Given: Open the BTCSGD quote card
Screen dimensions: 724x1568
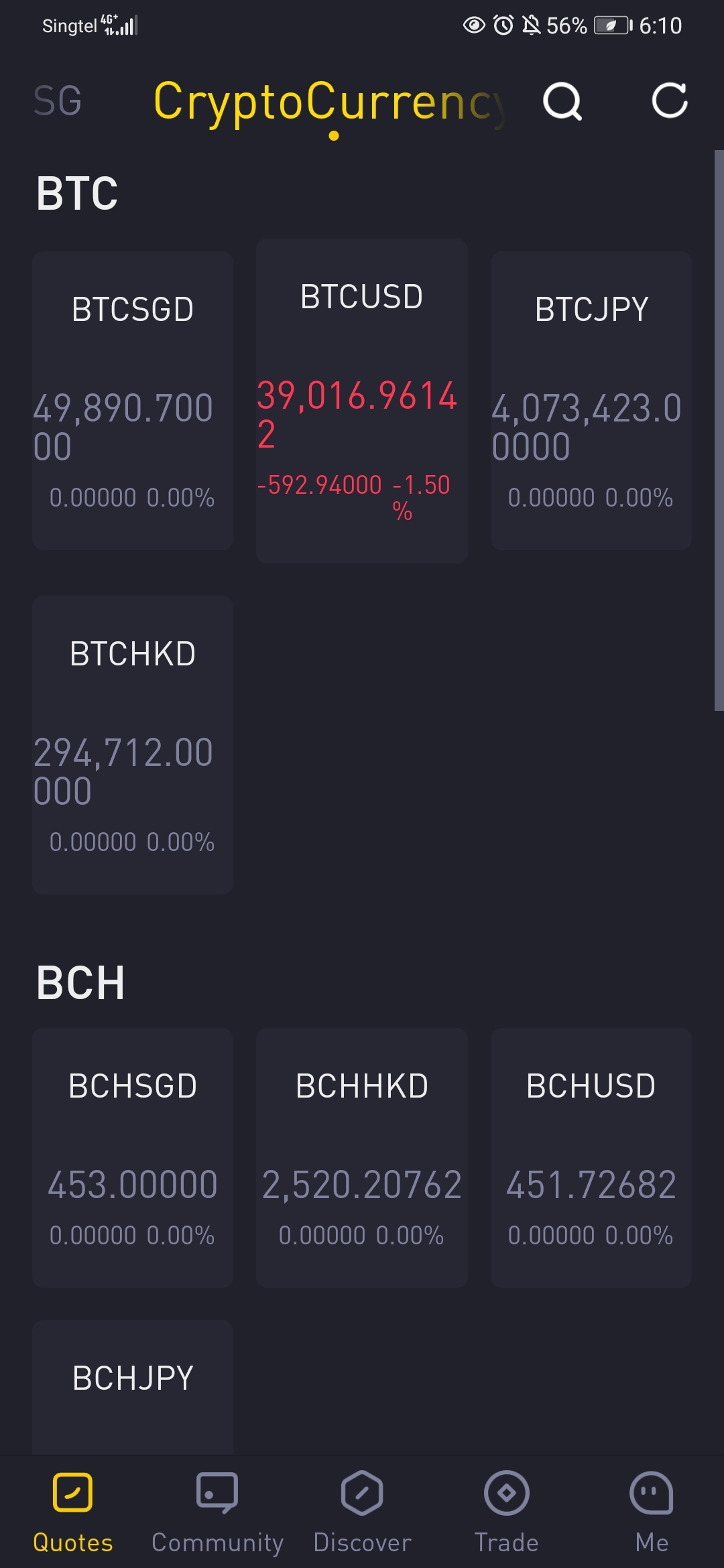Looking at the screenshot, I should point(133,401).
